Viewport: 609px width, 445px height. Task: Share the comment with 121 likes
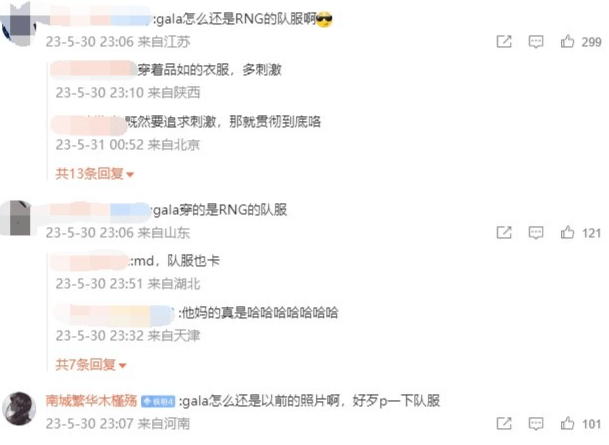click(x=505, y=233)
